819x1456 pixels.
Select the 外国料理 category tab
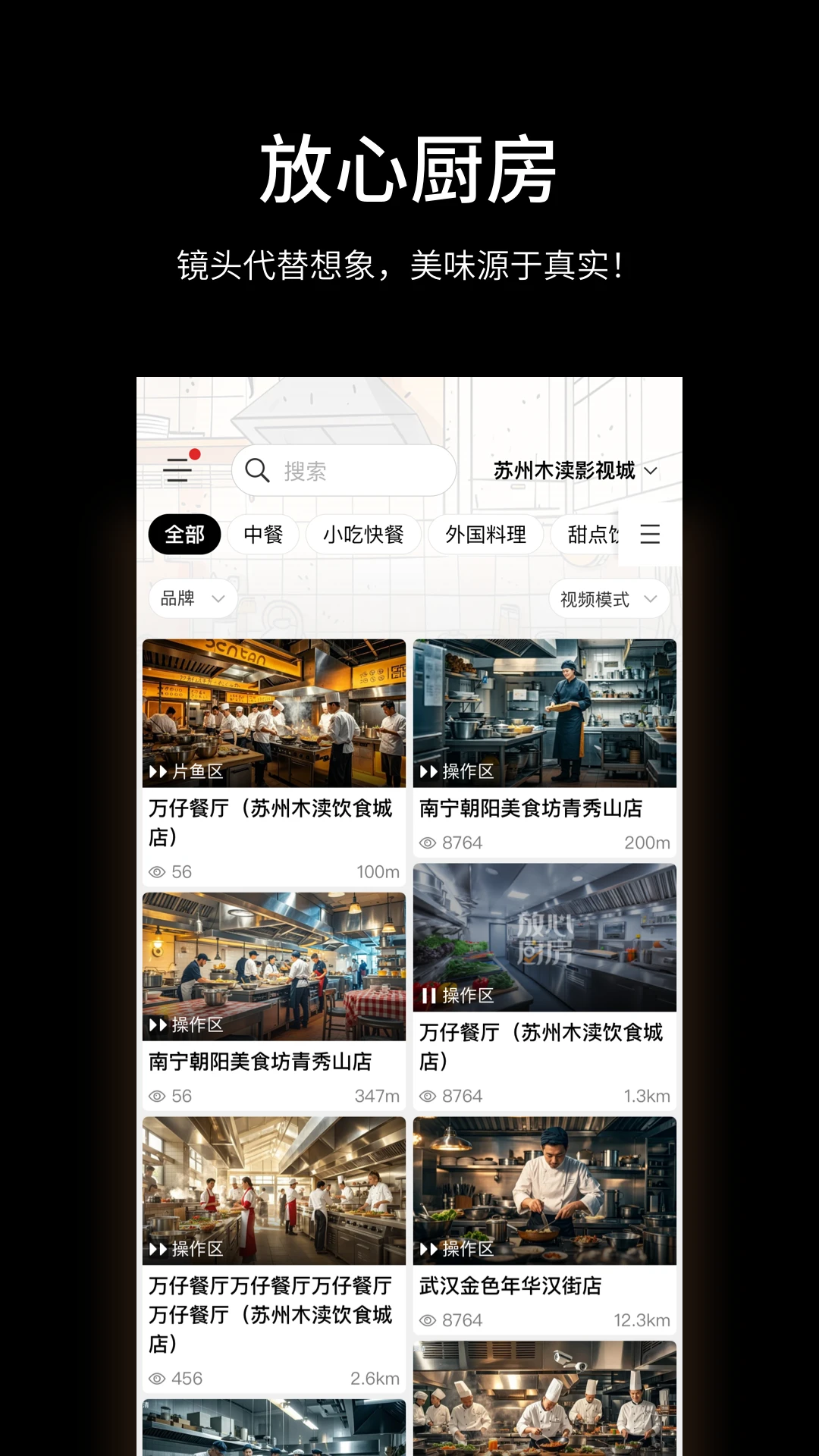pos(485,535)
